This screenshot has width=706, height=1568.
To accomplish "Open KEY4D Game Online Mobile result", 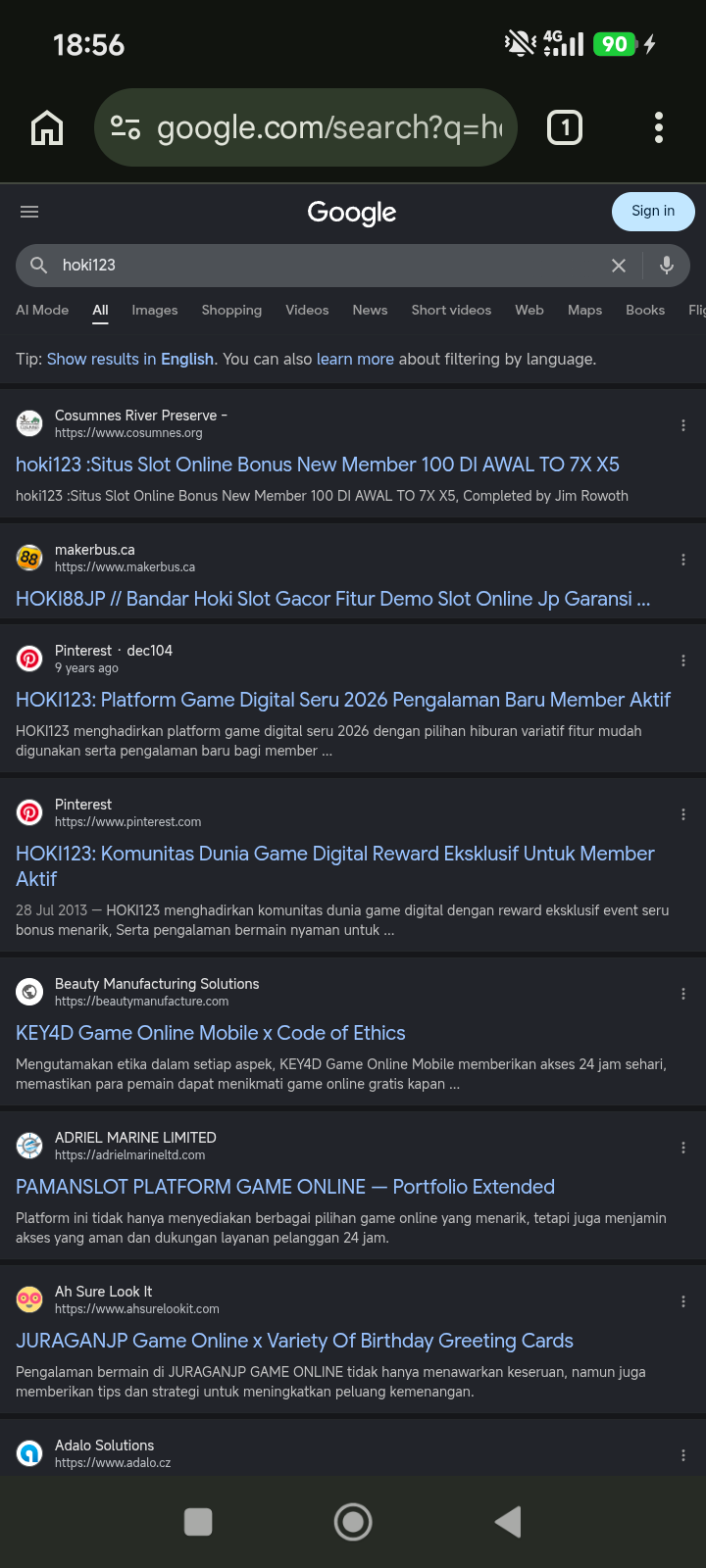I will 211,1033.
